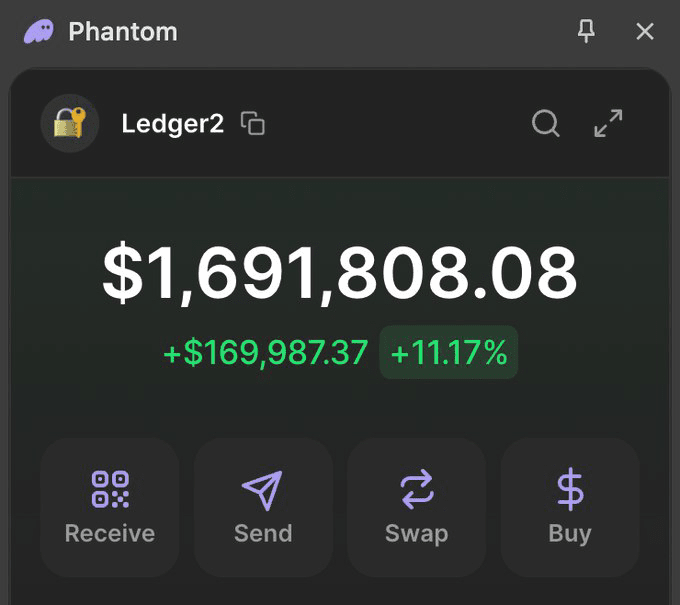This screenshot has height=605, width=680.
Task: Select the Buy button
Action: click(x=570, y=507)
